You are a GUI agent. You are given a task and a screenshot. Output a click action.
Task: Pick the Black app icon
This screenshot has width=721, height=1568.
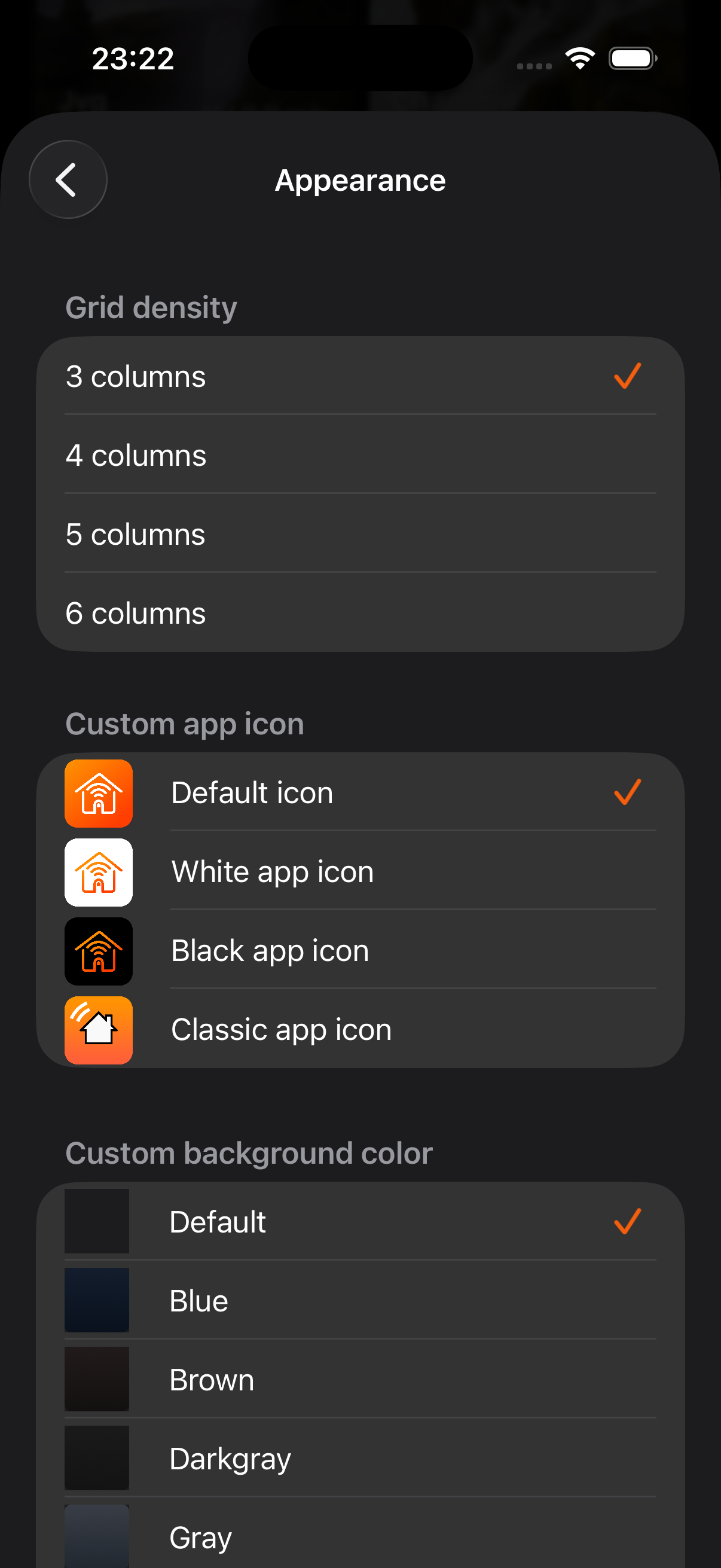pyautogui.click(x=360, y=951)
